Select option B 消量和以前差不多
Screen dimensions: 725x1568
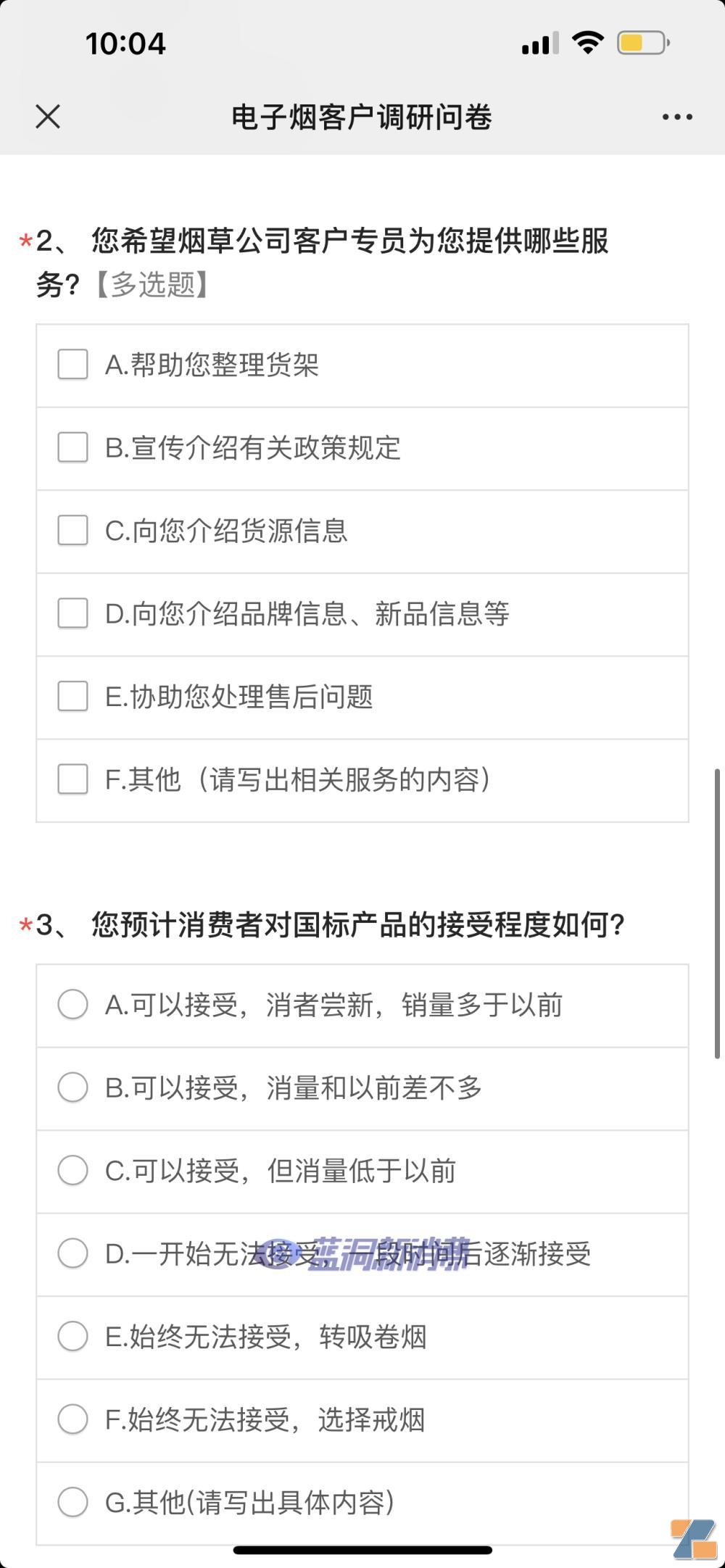72,1087
